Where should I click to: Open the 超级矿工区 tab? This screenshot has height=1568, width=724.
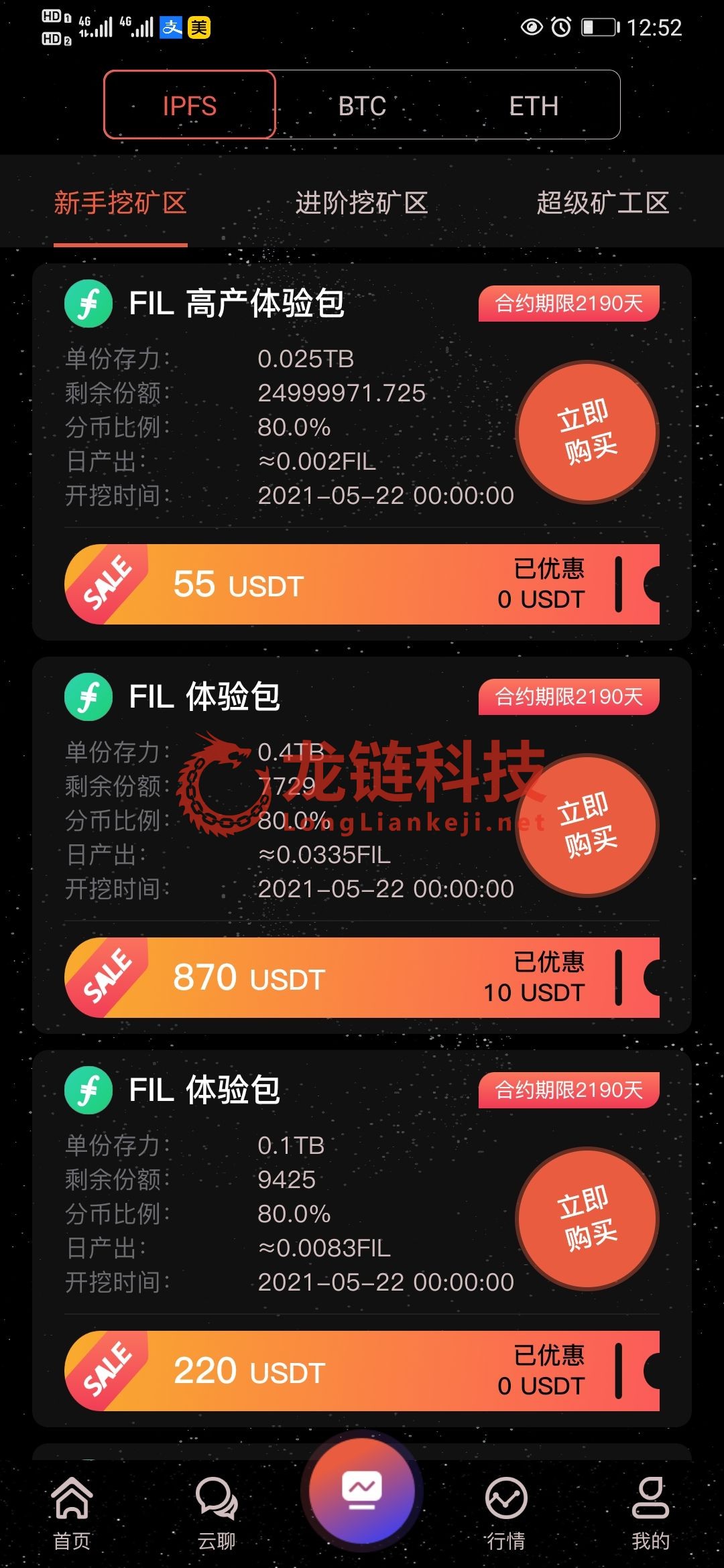click(x=603, y=202)
